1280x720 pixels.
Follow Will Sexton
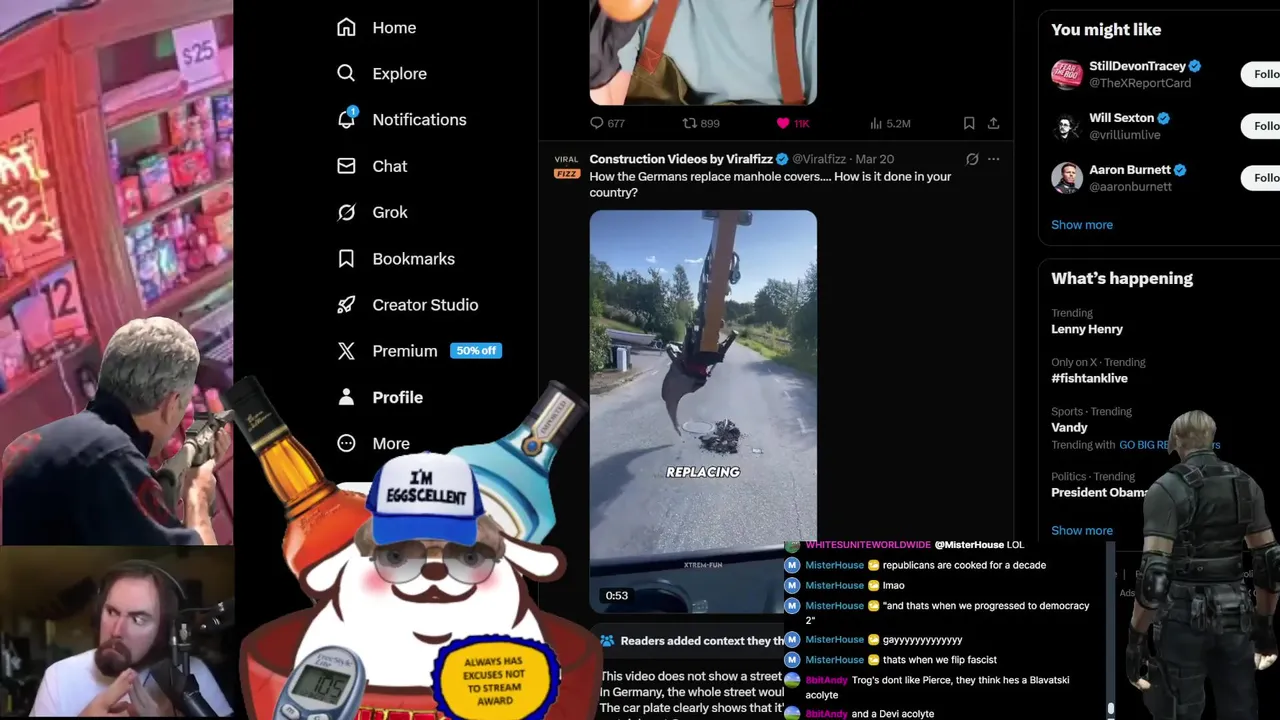(x=1262, y=126)
